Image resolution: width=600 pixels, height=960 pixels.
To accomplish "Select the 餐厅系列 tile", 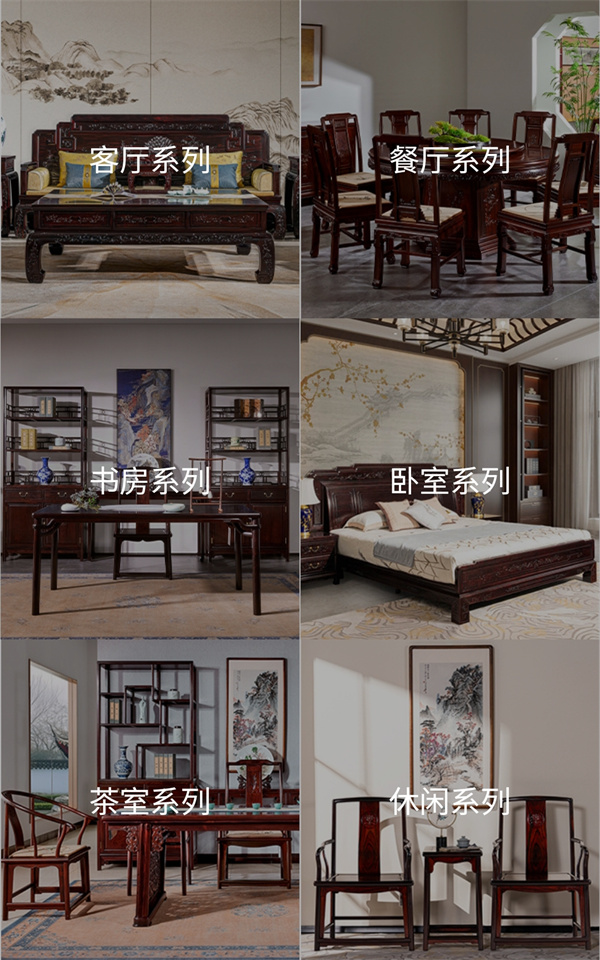I will coord(450,160).
